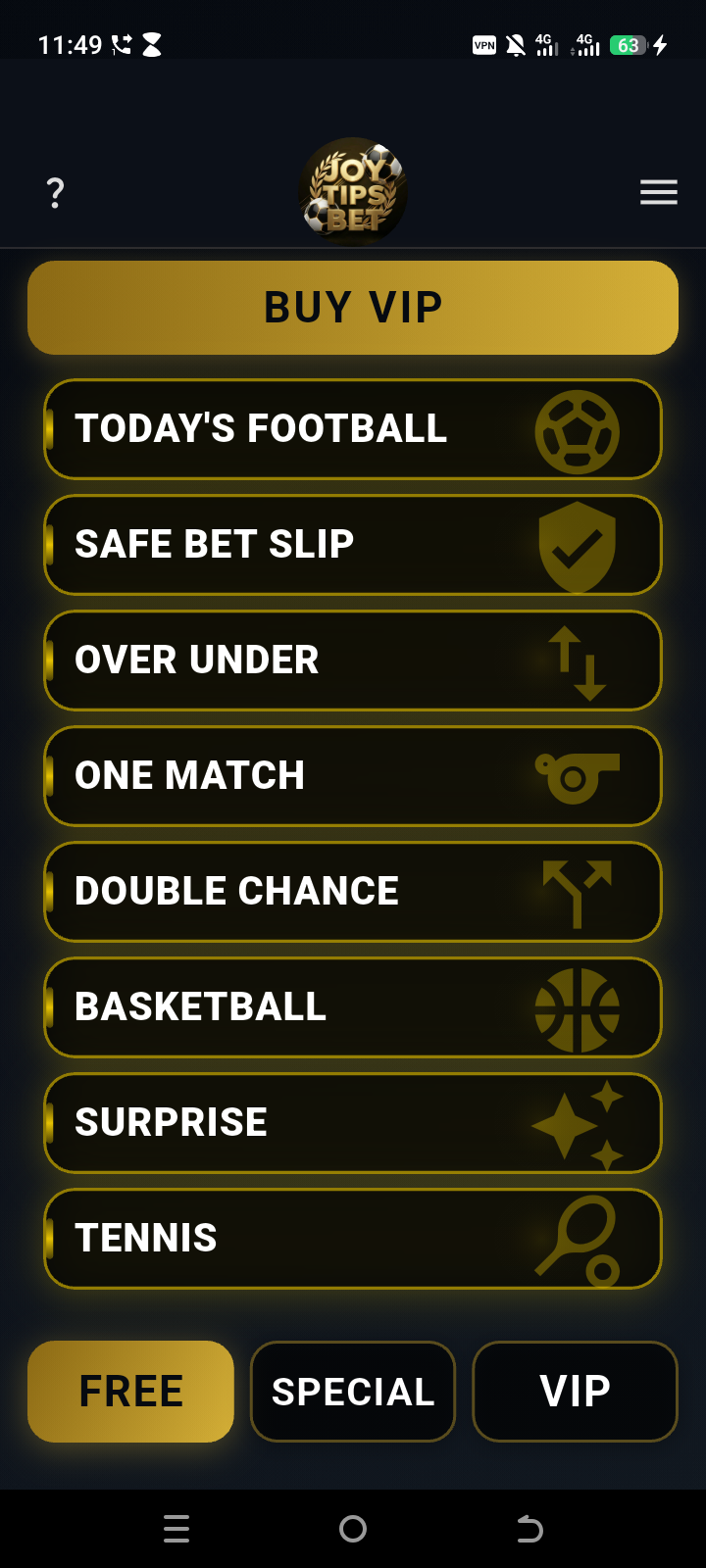706x1568 pixels.
Task: View Tennis predictions
Action: pos(353,1239)
